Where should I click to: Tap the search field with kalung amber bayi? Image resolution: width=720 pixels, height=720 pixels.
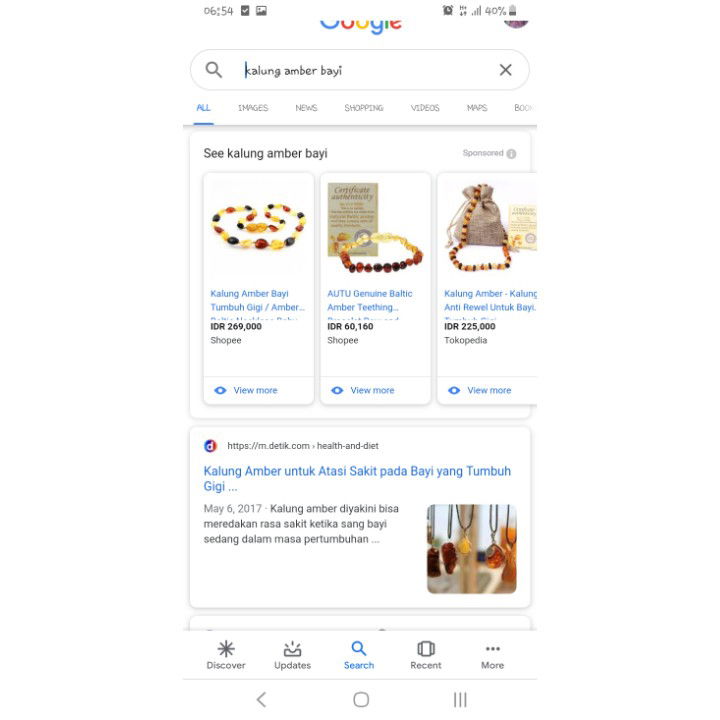[x=350, y=70]
